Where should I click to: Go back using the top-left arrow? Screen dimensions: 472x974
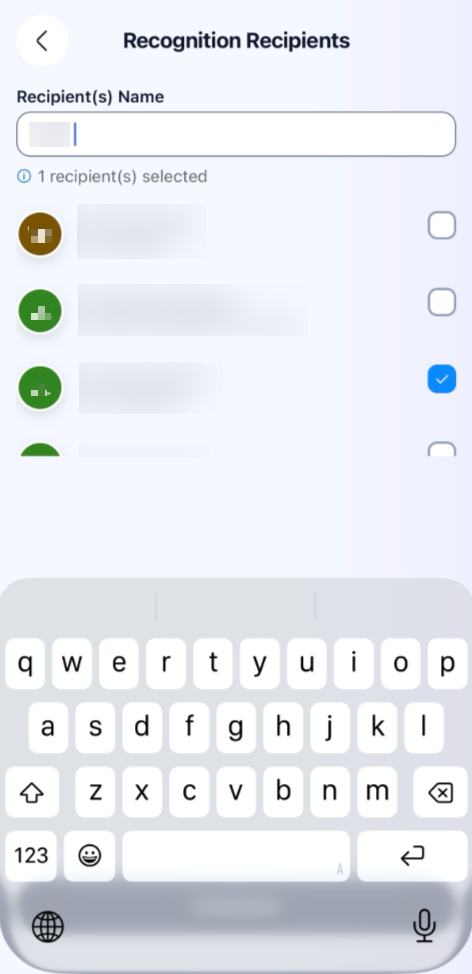[42, 41]
